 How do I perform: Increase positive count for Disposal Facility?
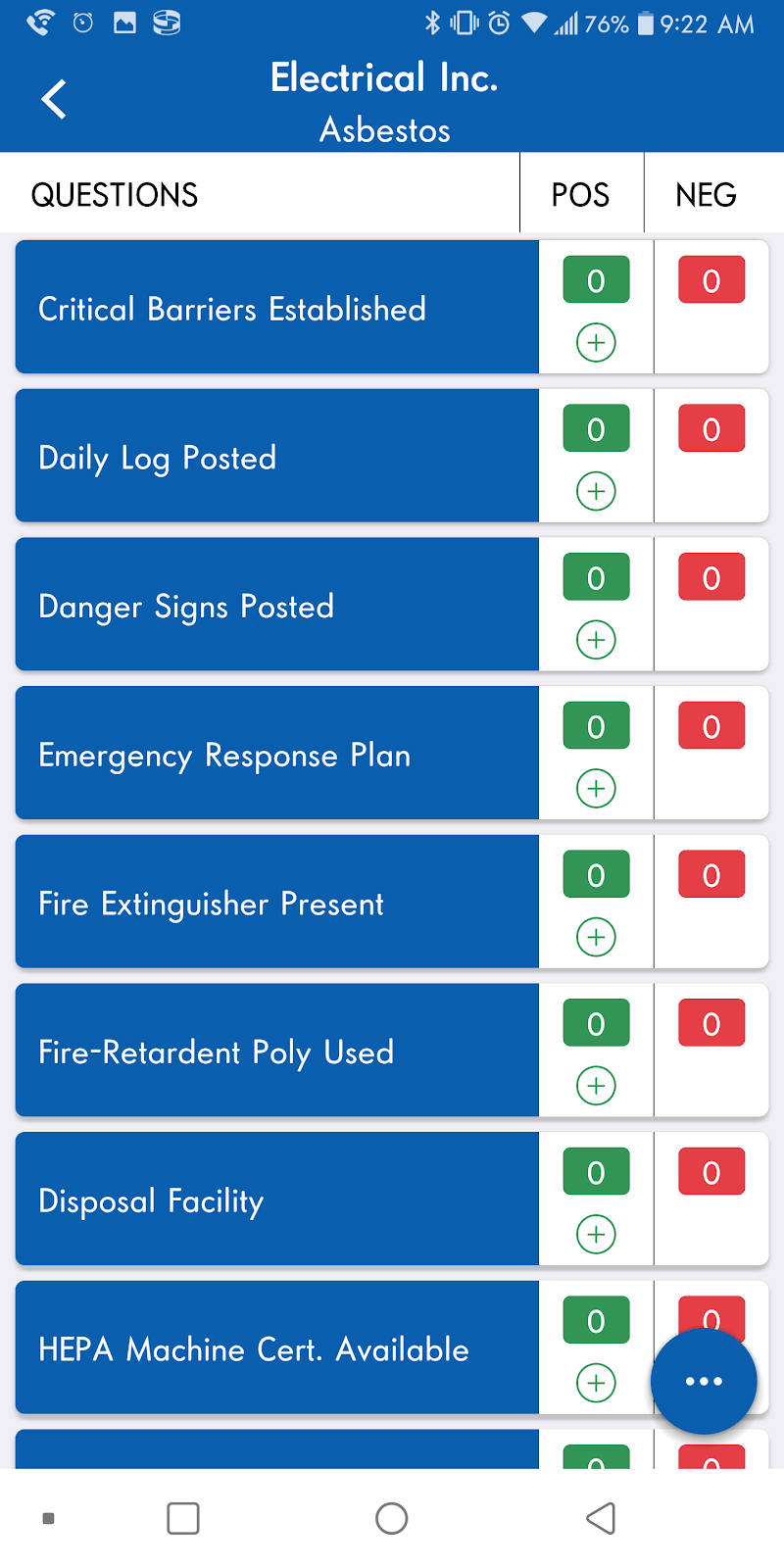tap(596, 1235)
